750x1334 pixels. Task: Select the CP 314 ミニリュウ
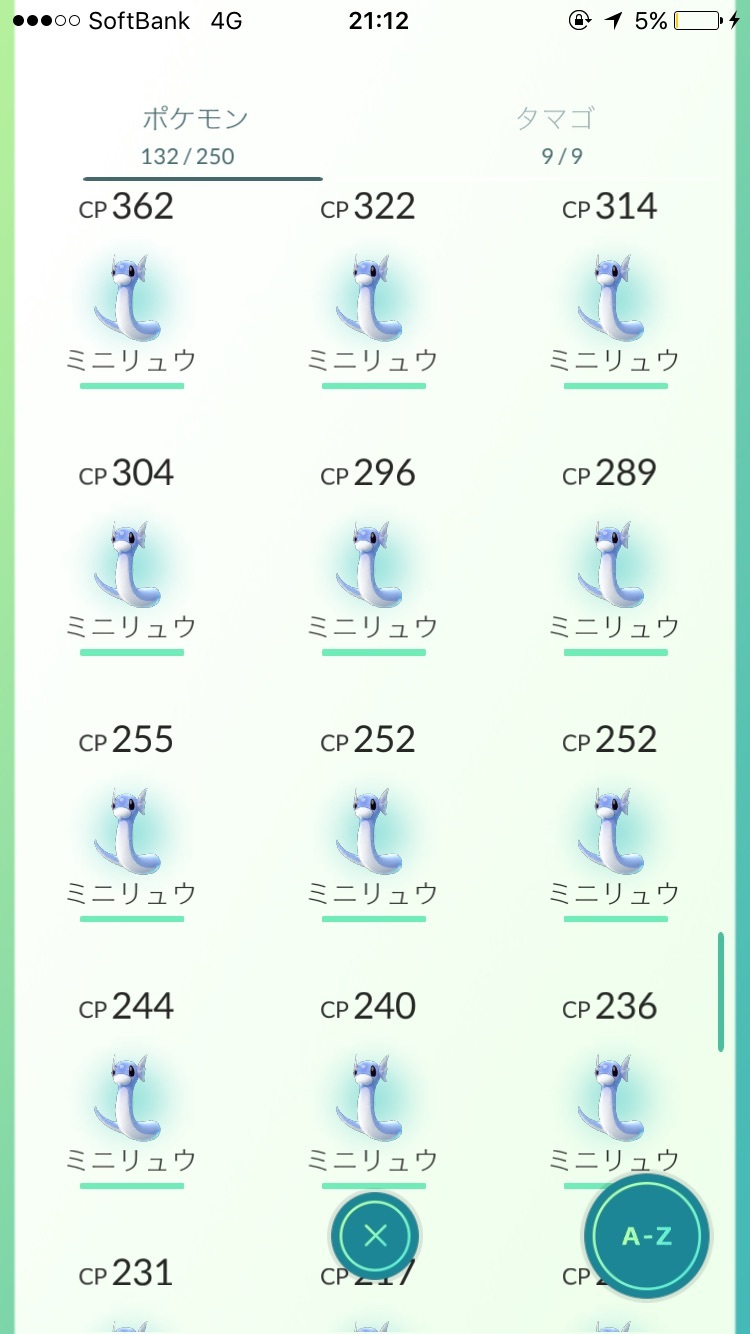[616, 290]
